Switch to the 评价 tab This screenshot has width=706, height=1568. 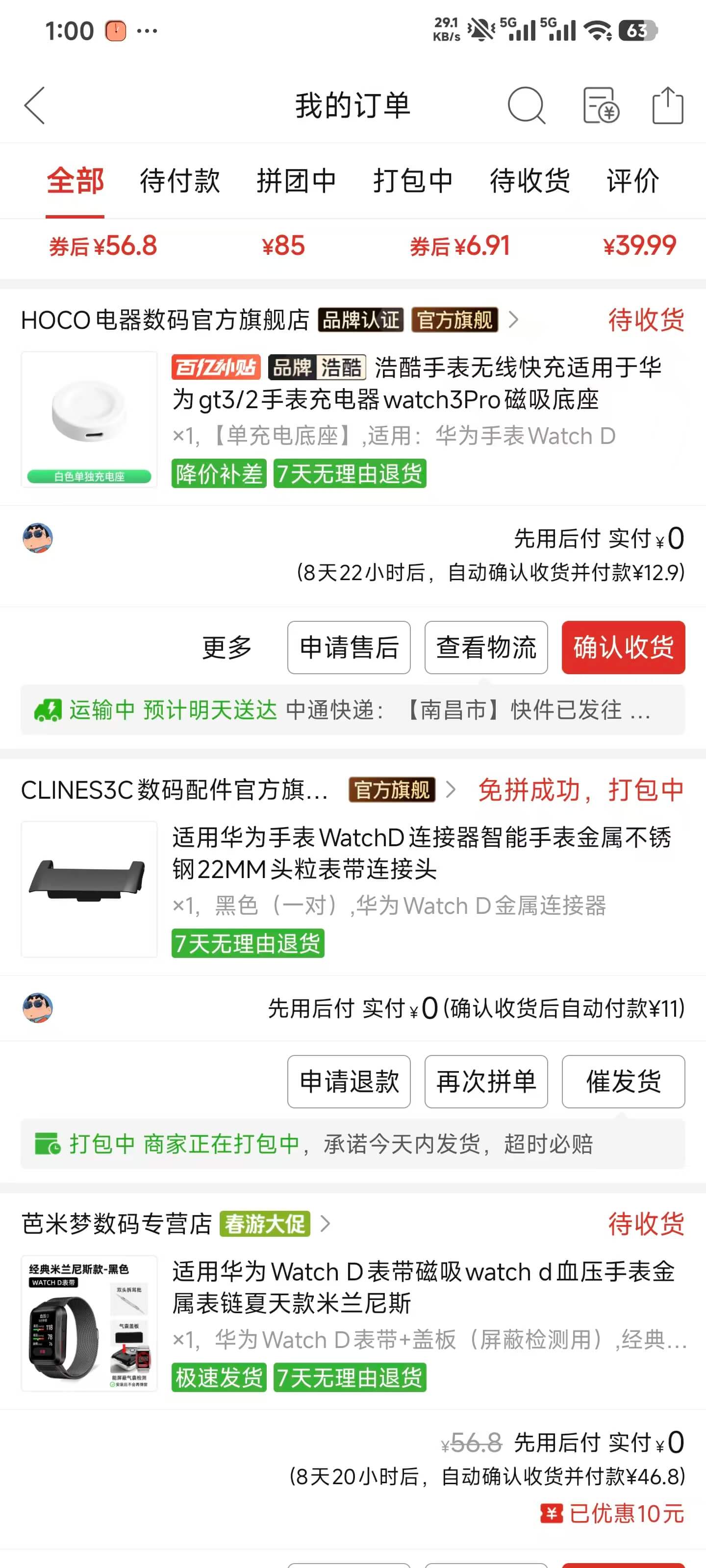click(632, 181)
